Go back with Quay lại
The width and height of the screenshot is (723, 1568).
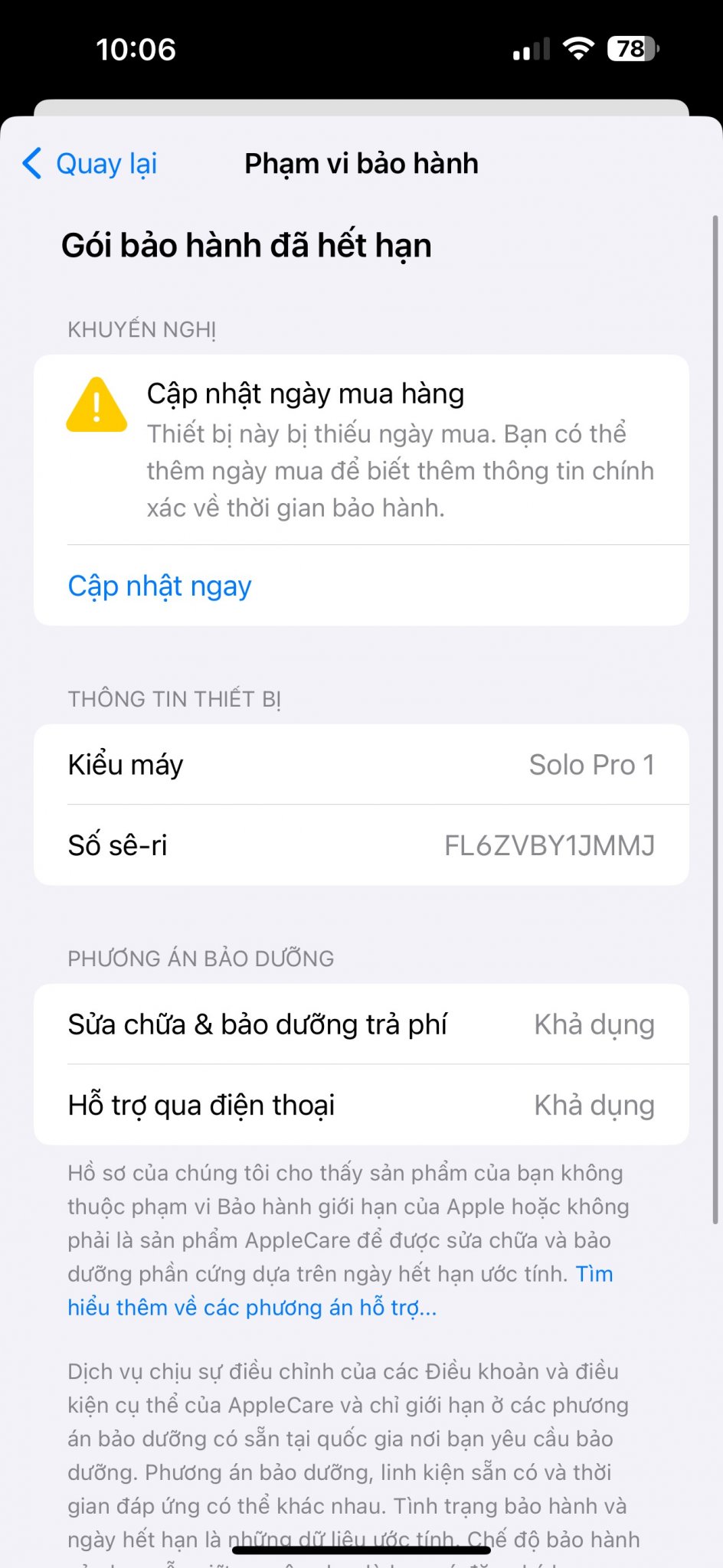[x=90, y=164]
